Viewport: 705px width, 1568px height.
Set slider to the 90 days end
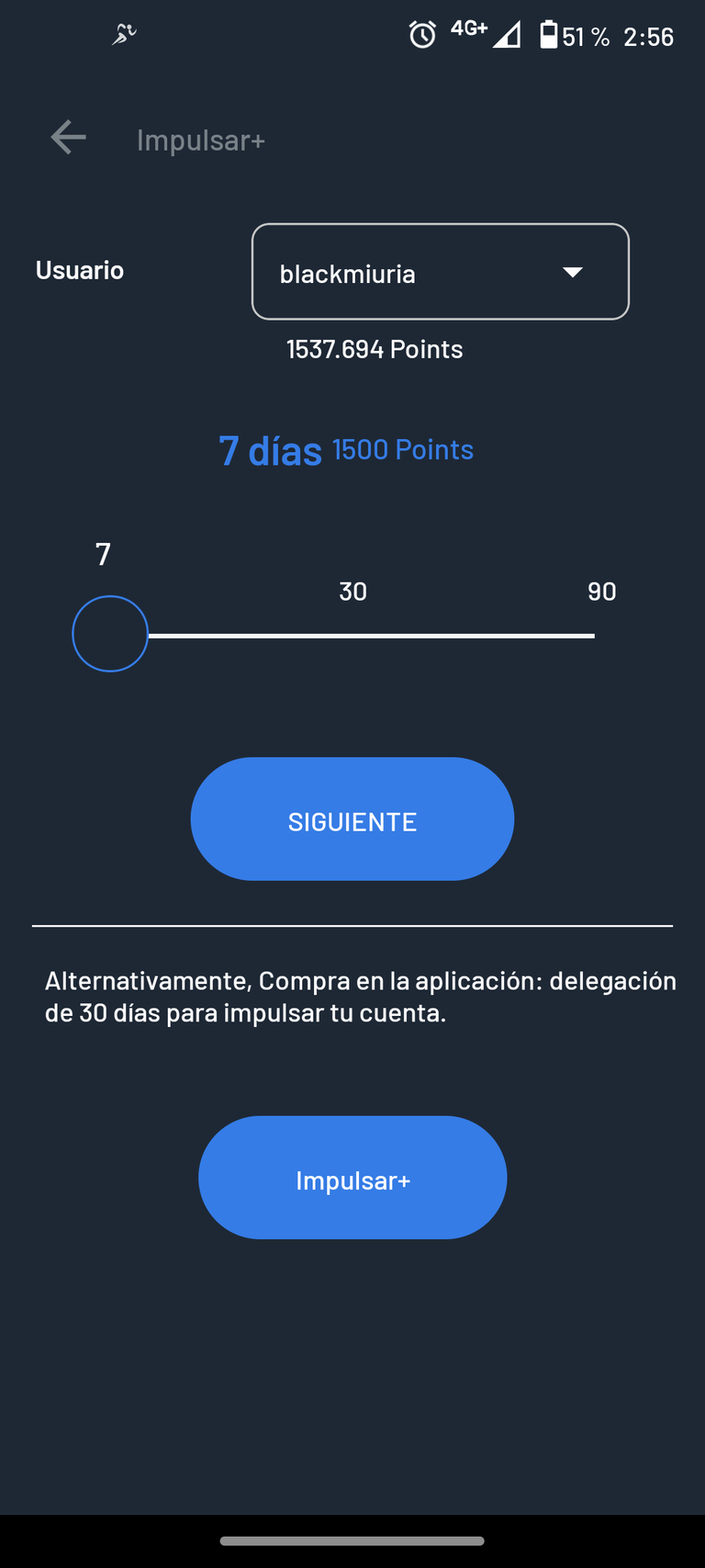tap(594, 635)
